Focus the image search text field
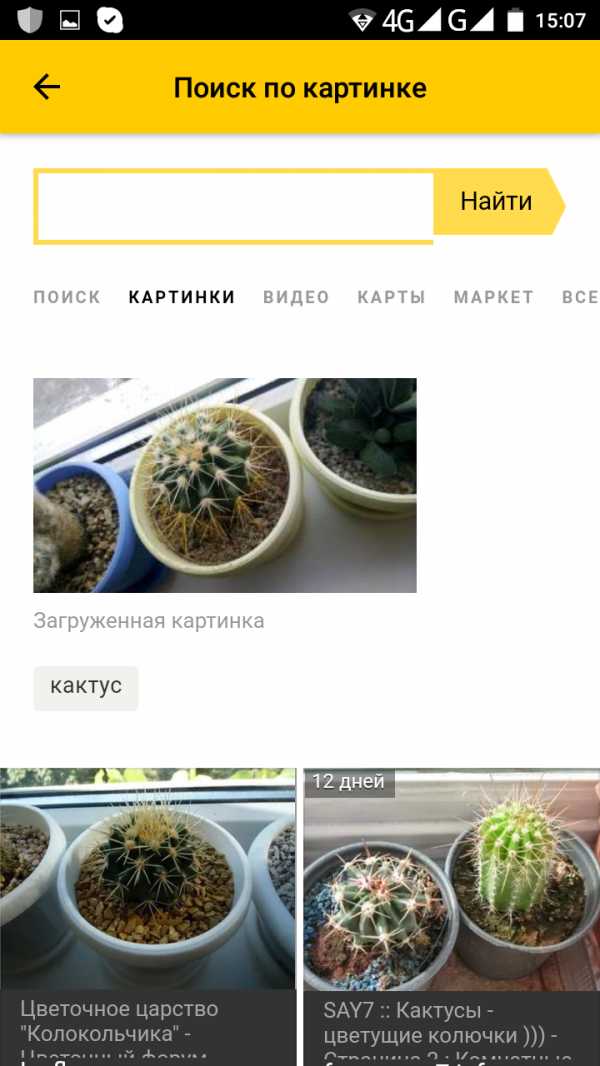The image size is (600, 1066). [234, 207]
